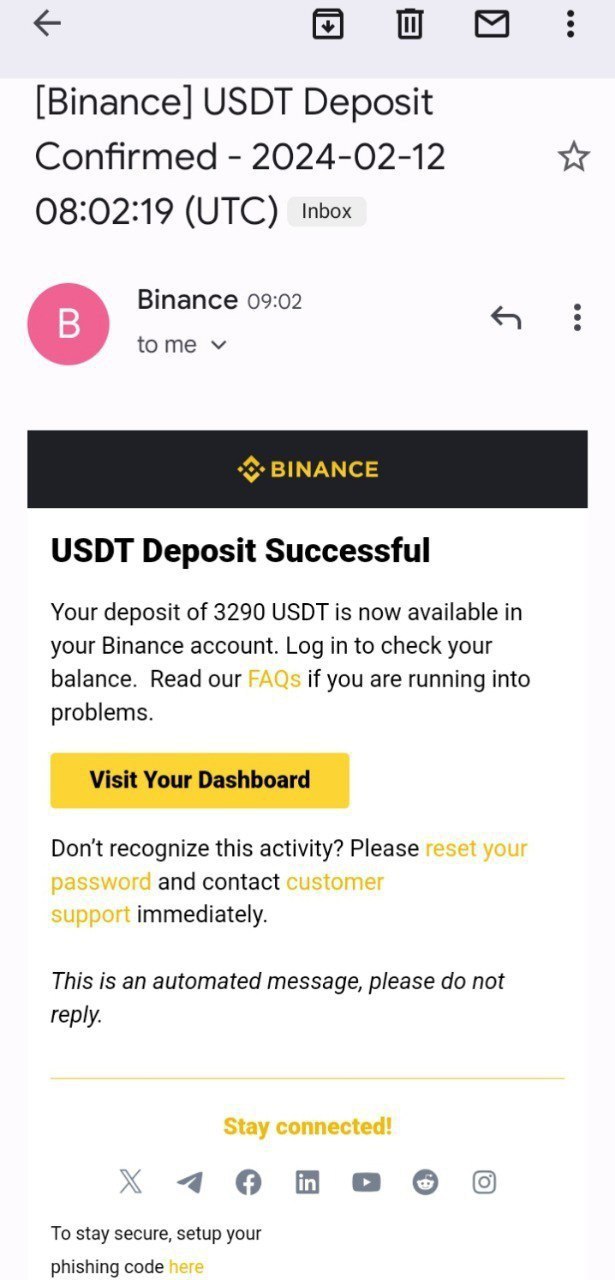The width and height of the screenshot is (615, 1280).
Task: Go back to the inbox
Action: point(47,24)
